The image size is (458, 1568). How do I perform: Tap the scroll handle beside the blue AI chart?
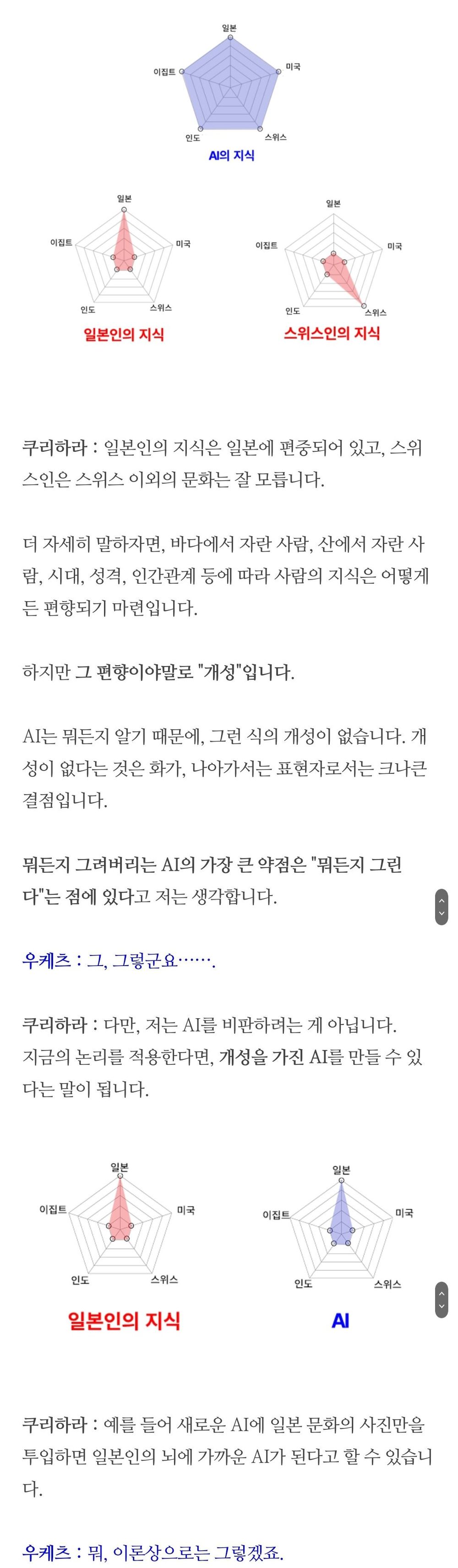442,1300
